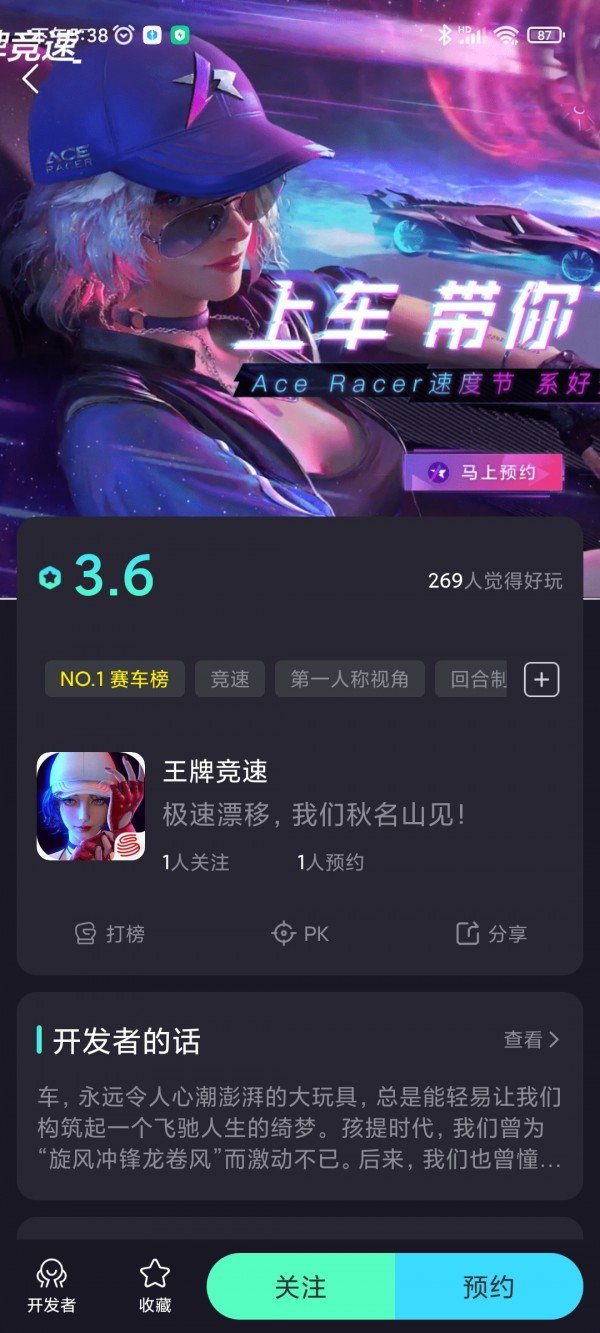
Task: Open the NO.1 赛车榜 ranking chip
Action: pyautogui.click(x=114, y=680)
